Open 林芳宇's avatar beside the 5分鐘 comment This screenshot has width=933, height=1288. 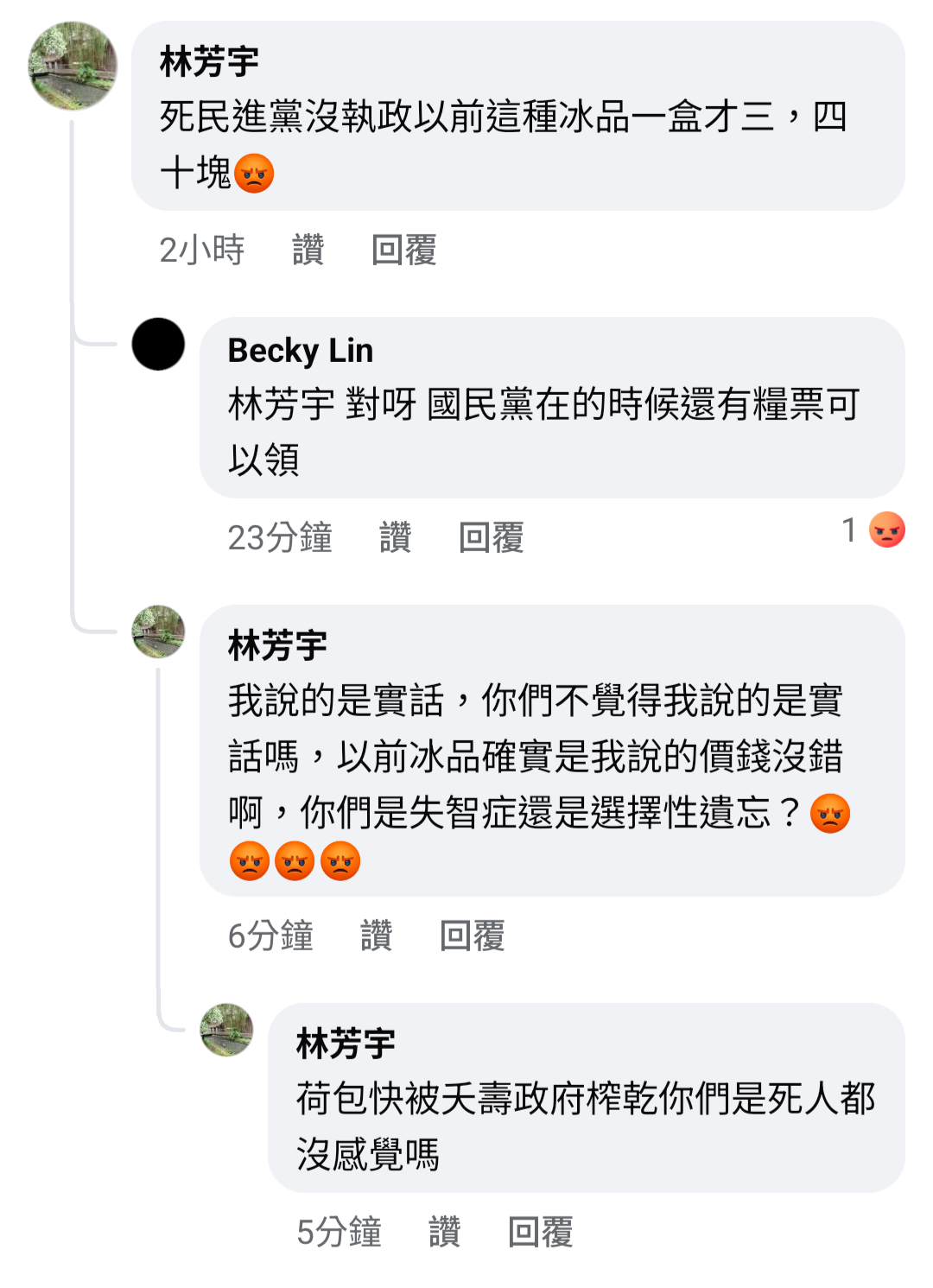(x=226, y=1029)
